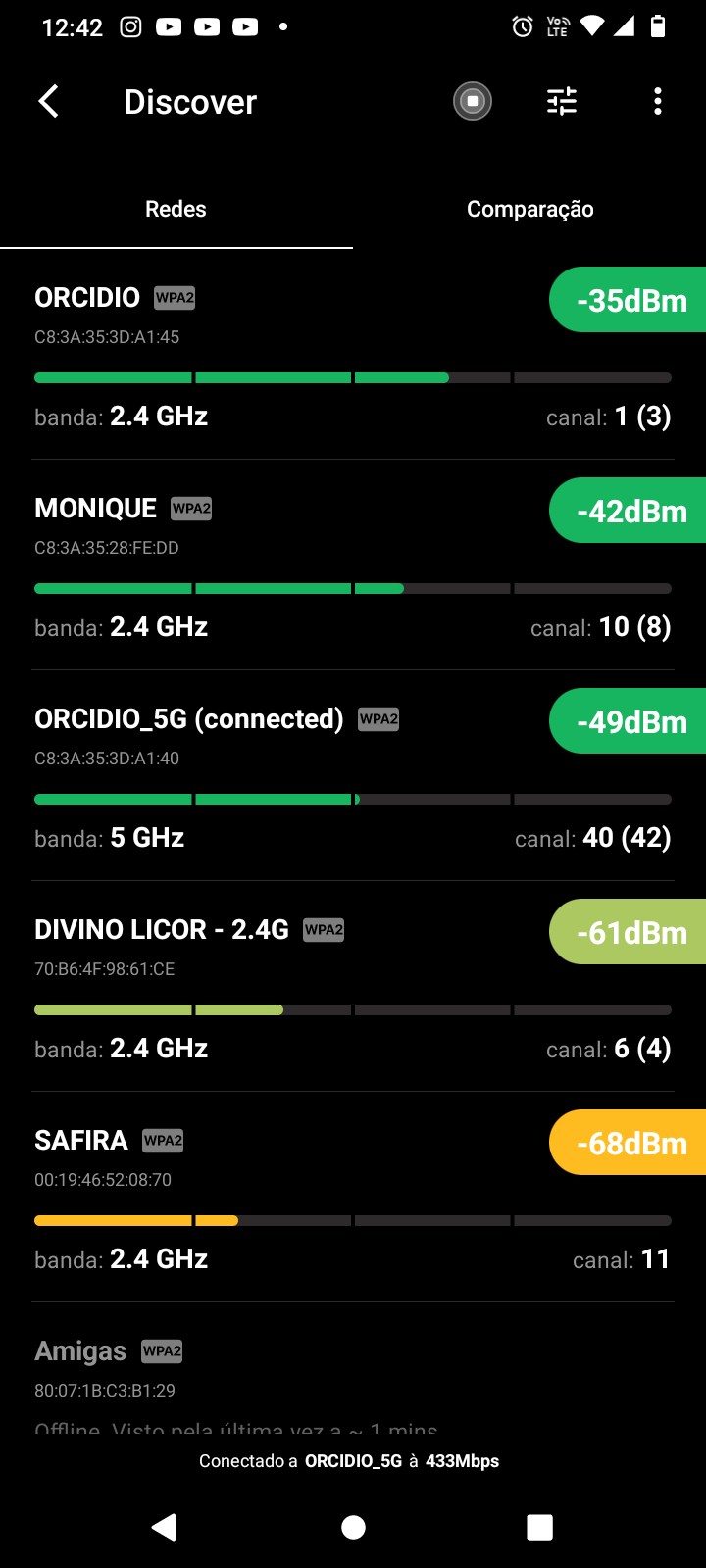
Task: Tap the system home button
Action: tap(353, 1527)
